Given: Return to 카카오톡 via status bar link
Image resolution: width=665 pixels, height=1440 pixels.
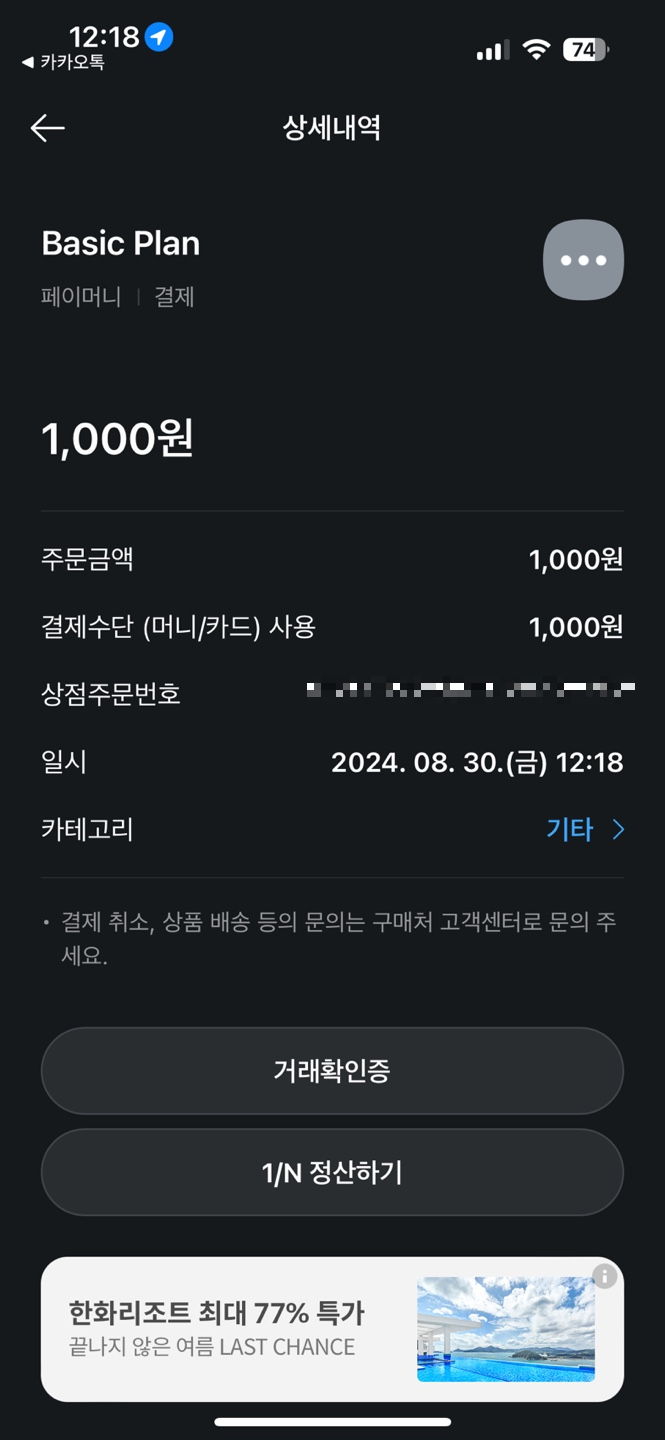Looking at the screenshot, I should coord(62,62).
